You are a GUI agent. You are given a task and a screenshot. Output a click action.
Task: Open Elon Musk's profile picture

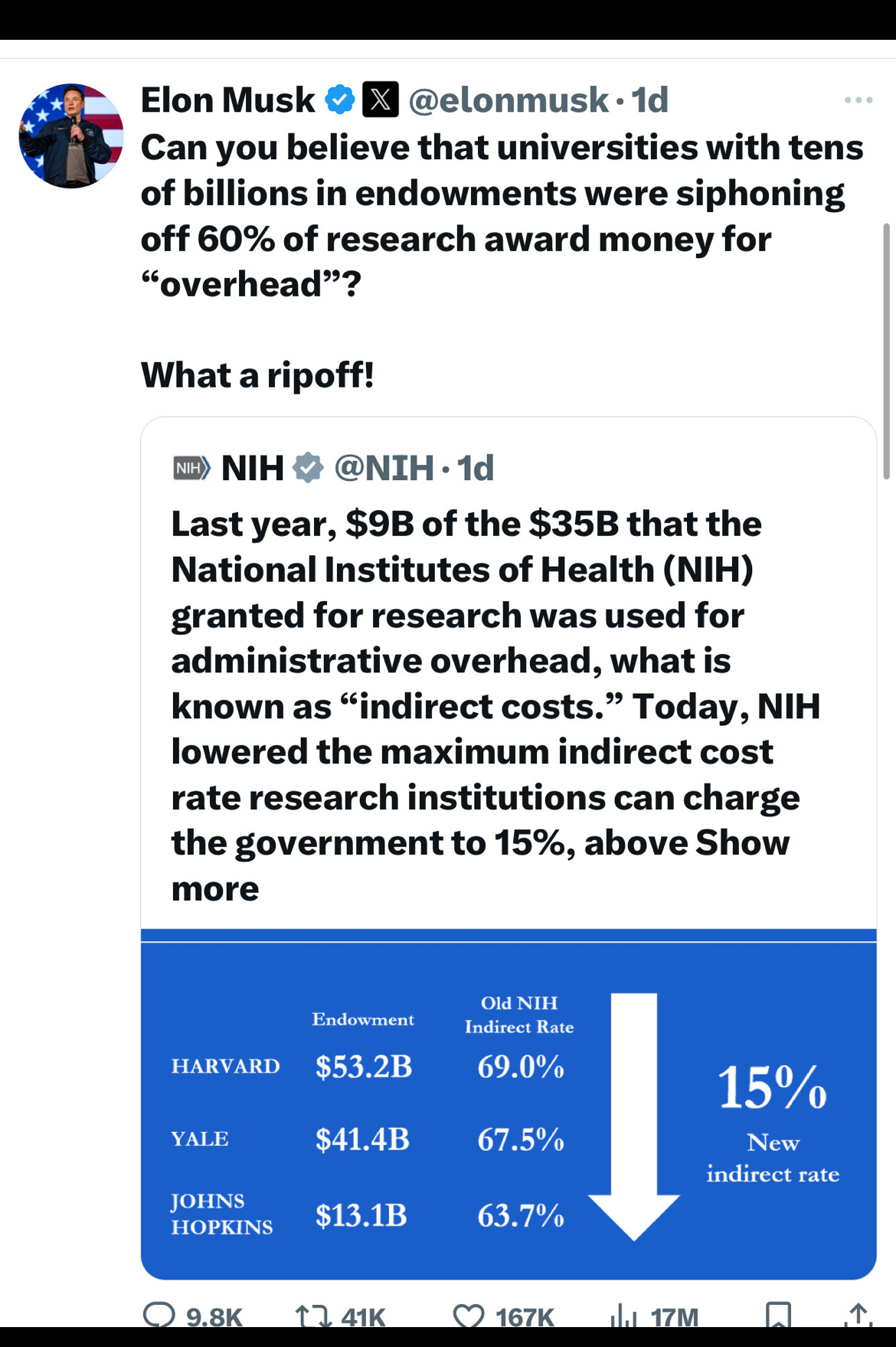point(71,136)
